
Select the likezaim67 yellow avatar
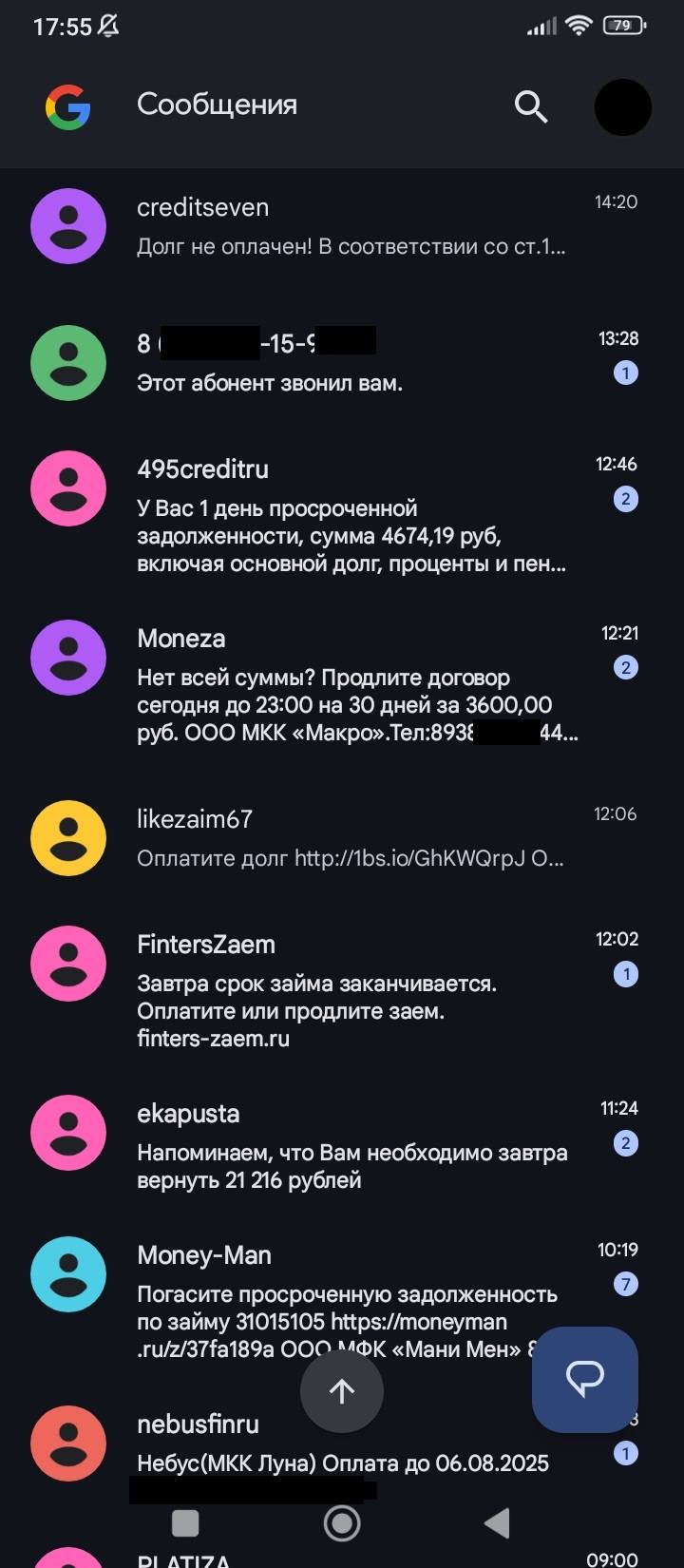click(68, 837)
